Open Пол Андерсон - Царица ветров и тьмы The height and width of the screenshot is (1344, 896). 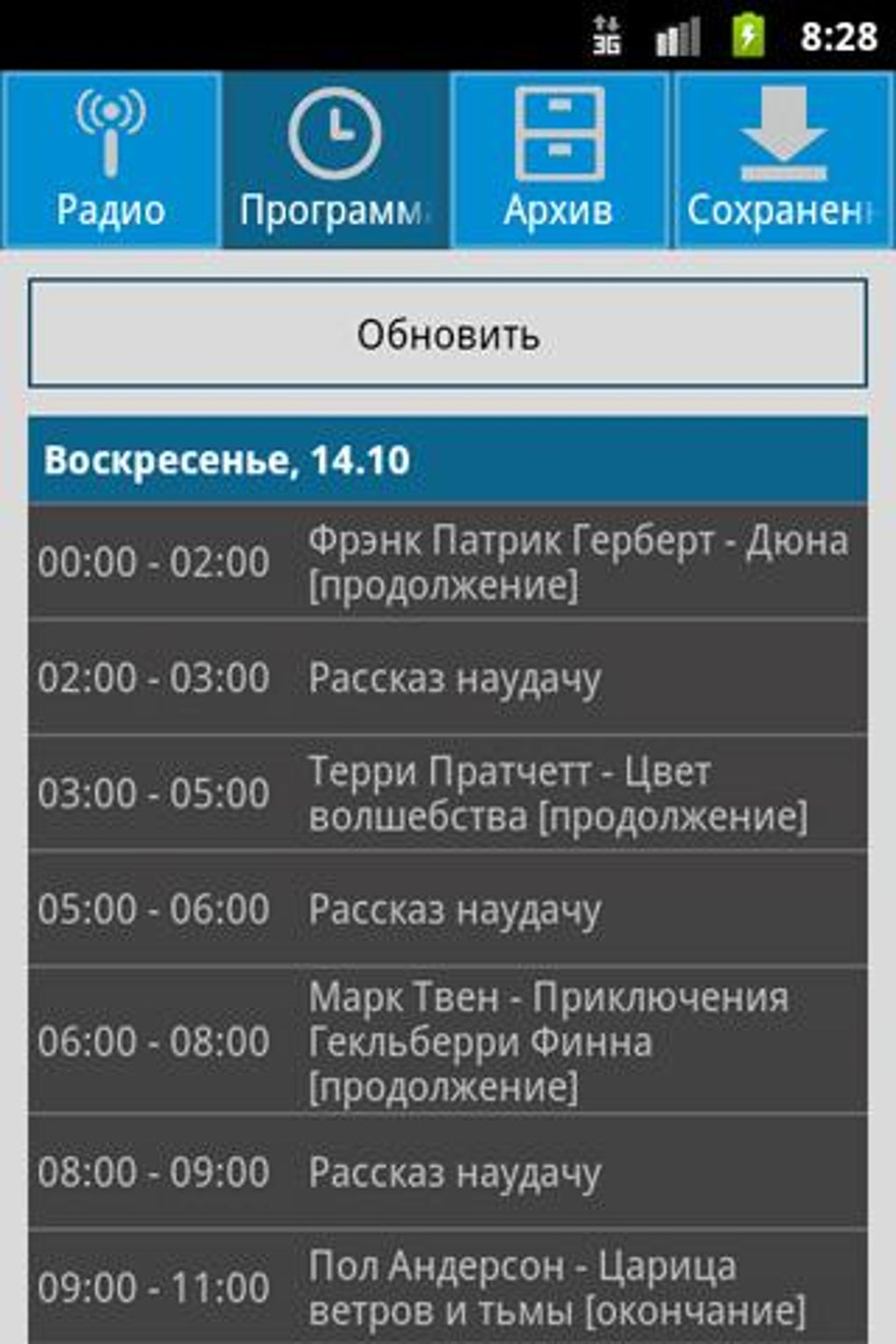[447, 1288]
